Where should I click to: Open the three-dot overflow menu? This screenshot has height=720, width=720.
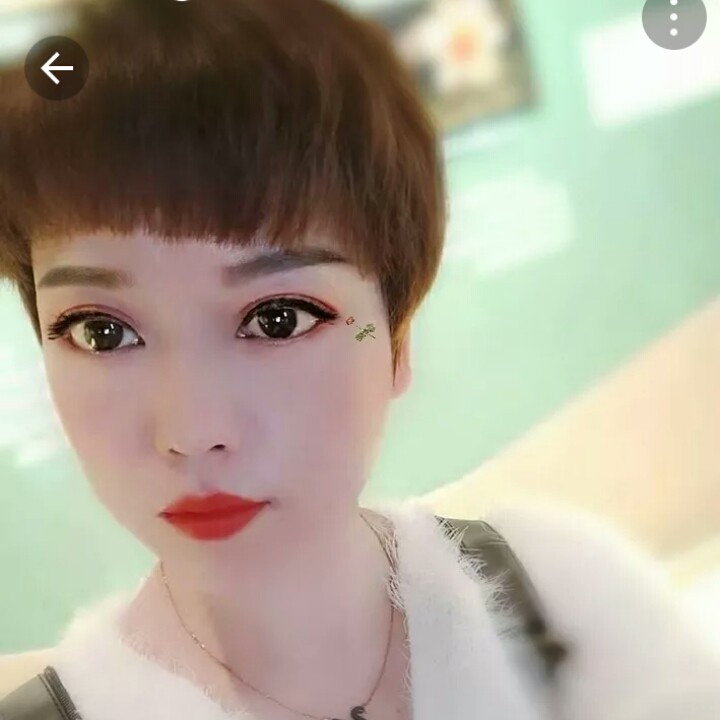coord(673,17)
